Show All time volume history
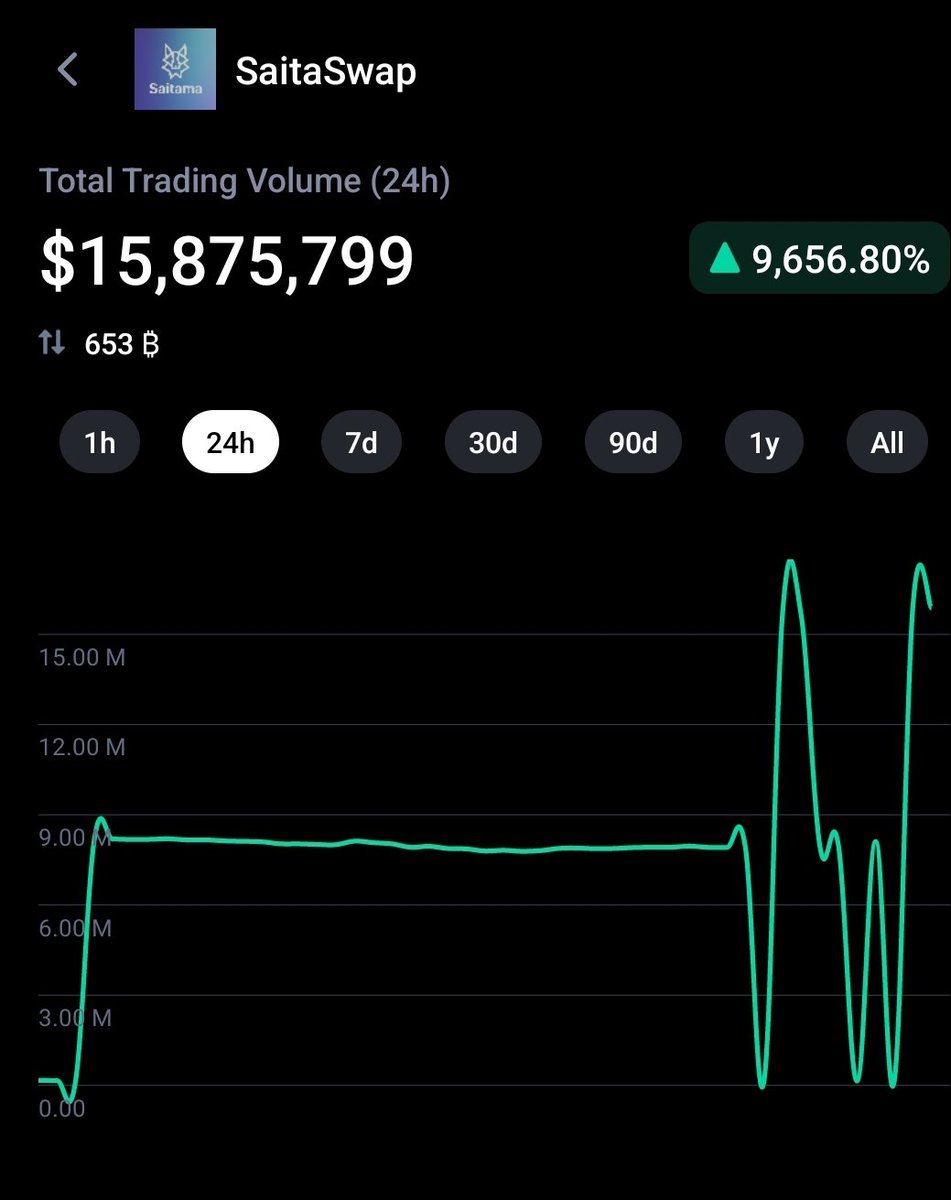Screen dimensions: 951x1200 [x=887, y=442]
